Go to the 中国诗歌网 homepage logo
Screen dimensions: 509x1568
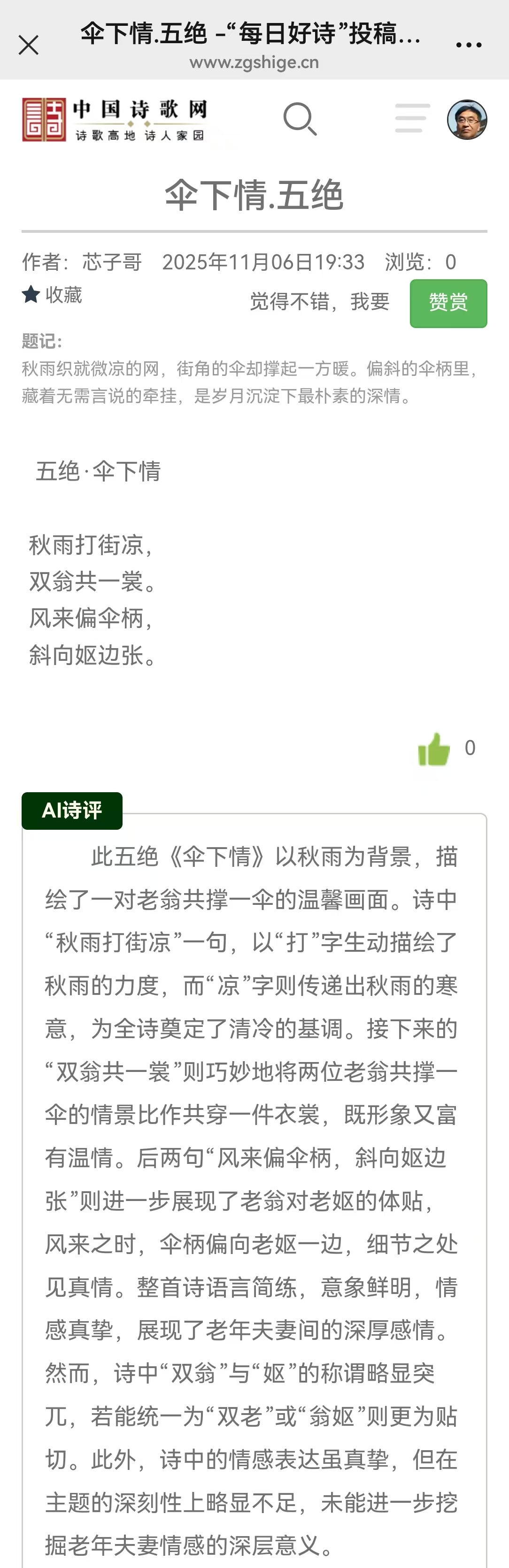pos(115,119)
